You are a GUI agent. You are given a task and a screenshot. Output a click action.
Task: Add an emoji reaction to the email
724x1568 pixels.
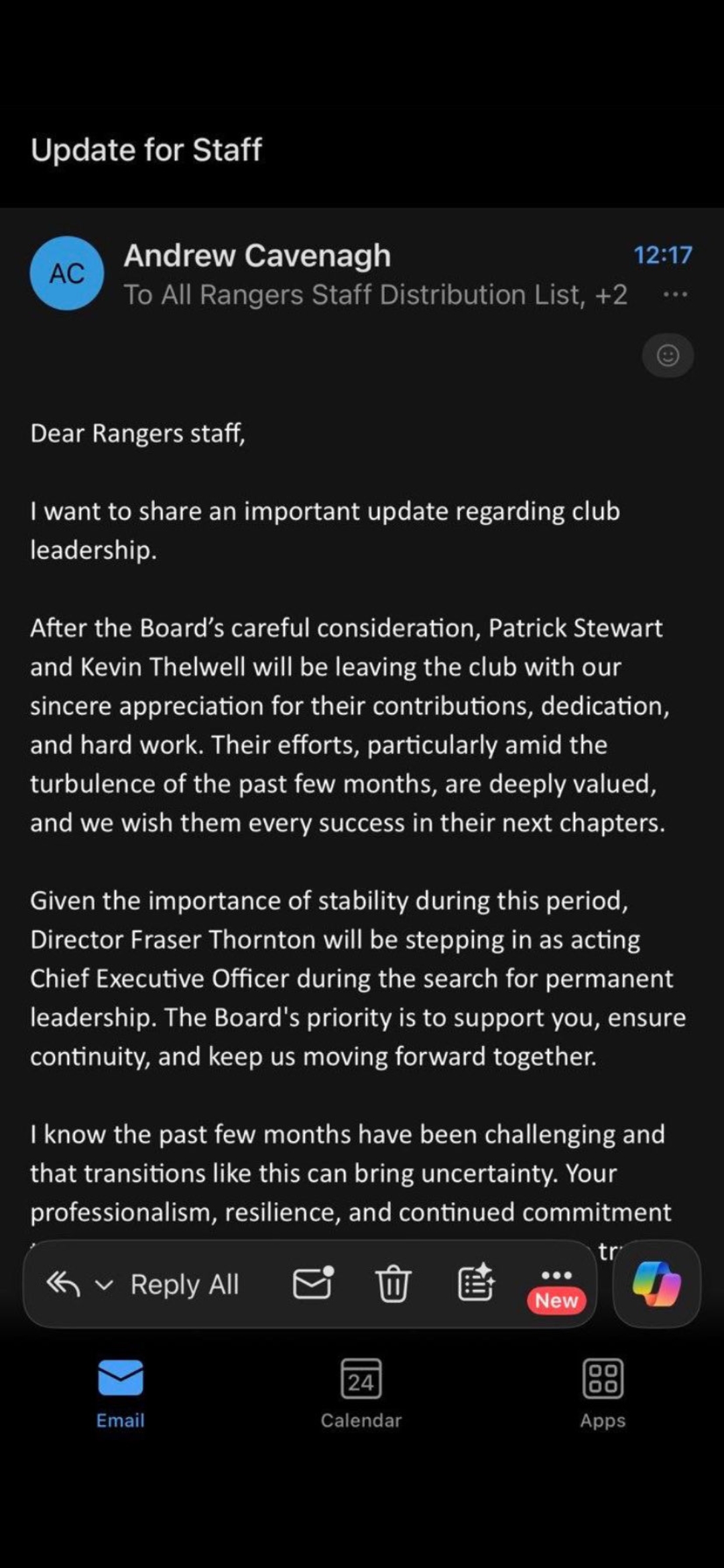click(x=667, y=355)
